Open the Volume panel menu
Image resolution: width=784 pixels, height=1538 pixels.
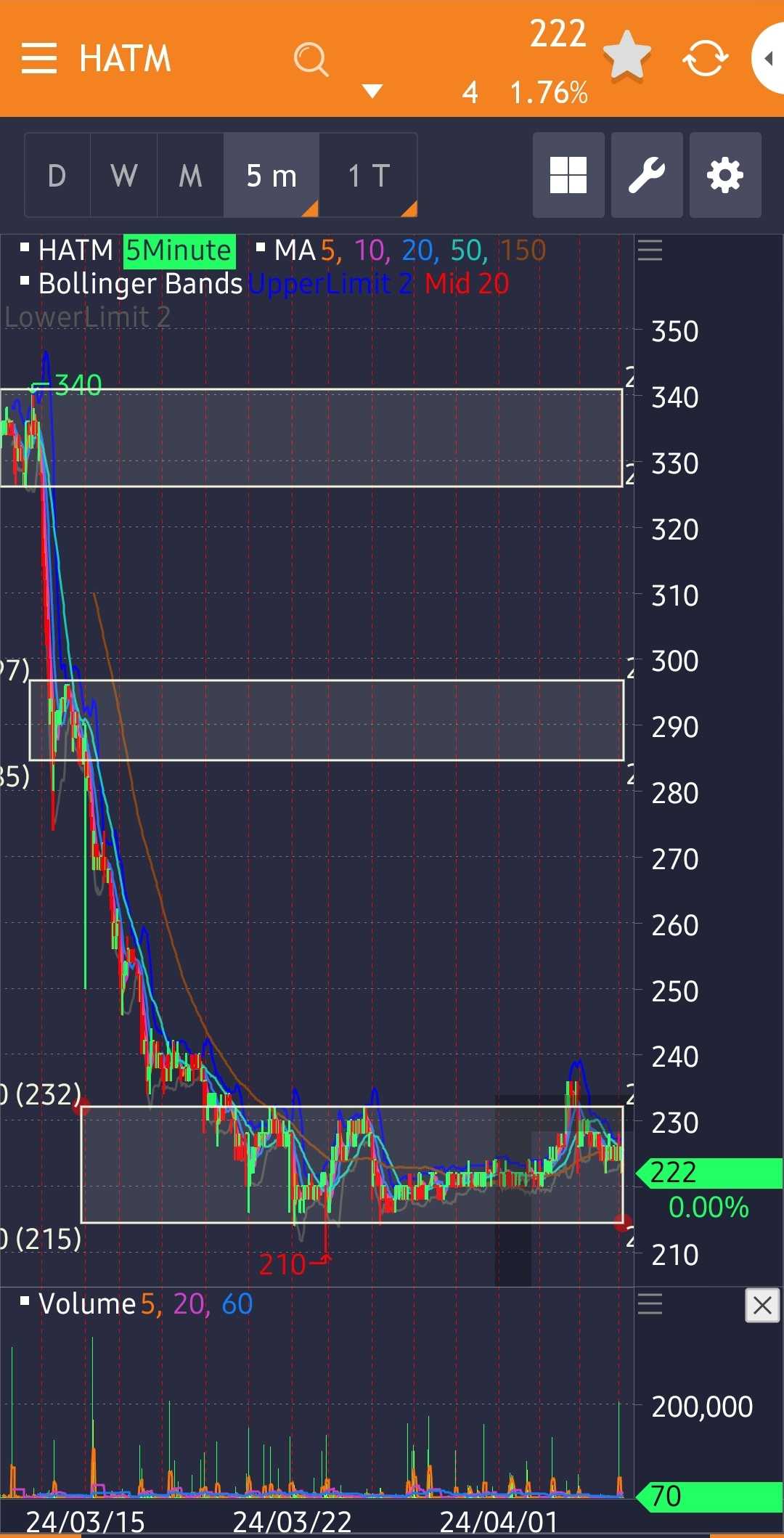coord(650,1304)
